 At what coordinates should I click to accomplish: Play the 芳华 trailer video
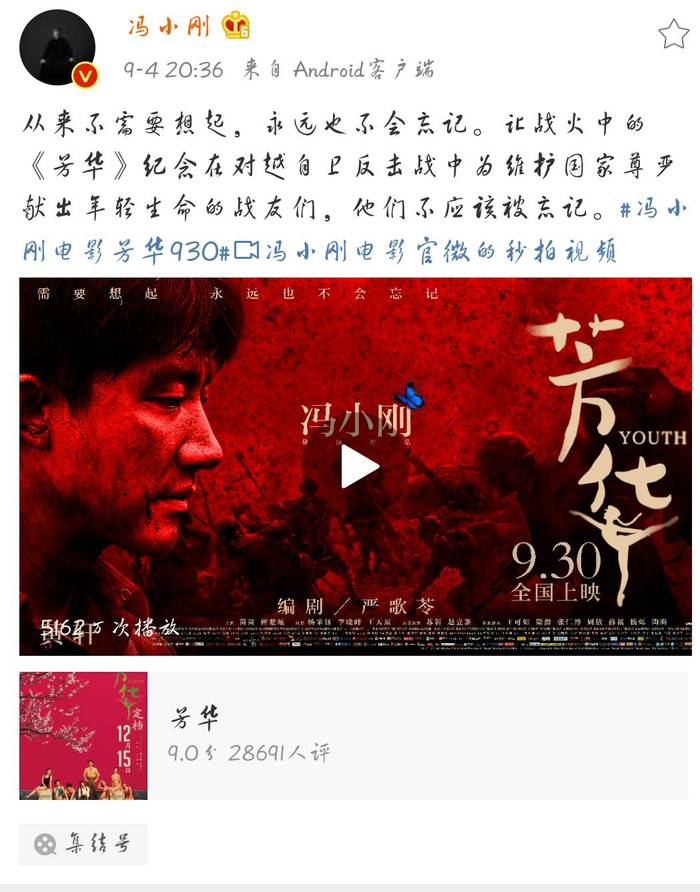point(358,466)
